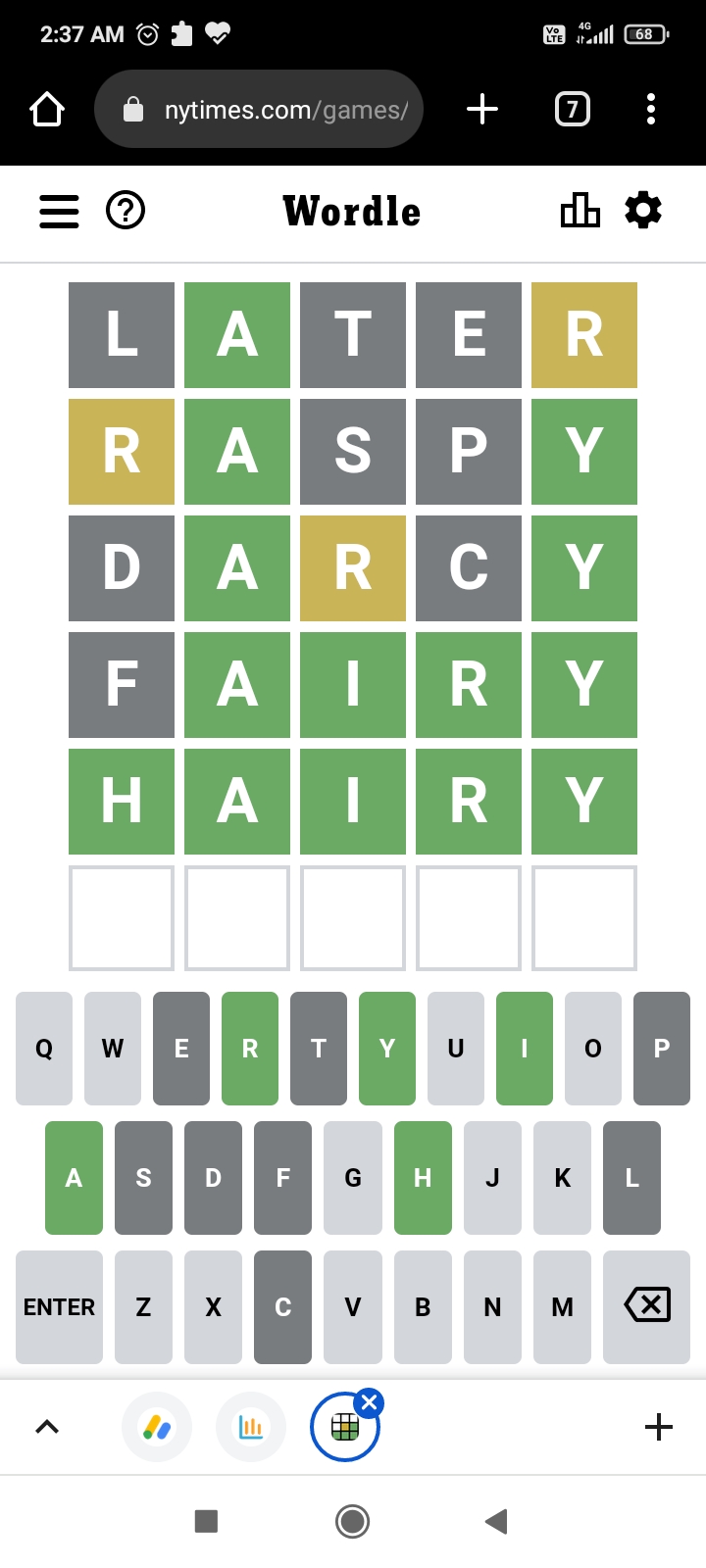Go to browser home page
The width and height of the screenshot is (706, 1568).
[x=47, y=110]
